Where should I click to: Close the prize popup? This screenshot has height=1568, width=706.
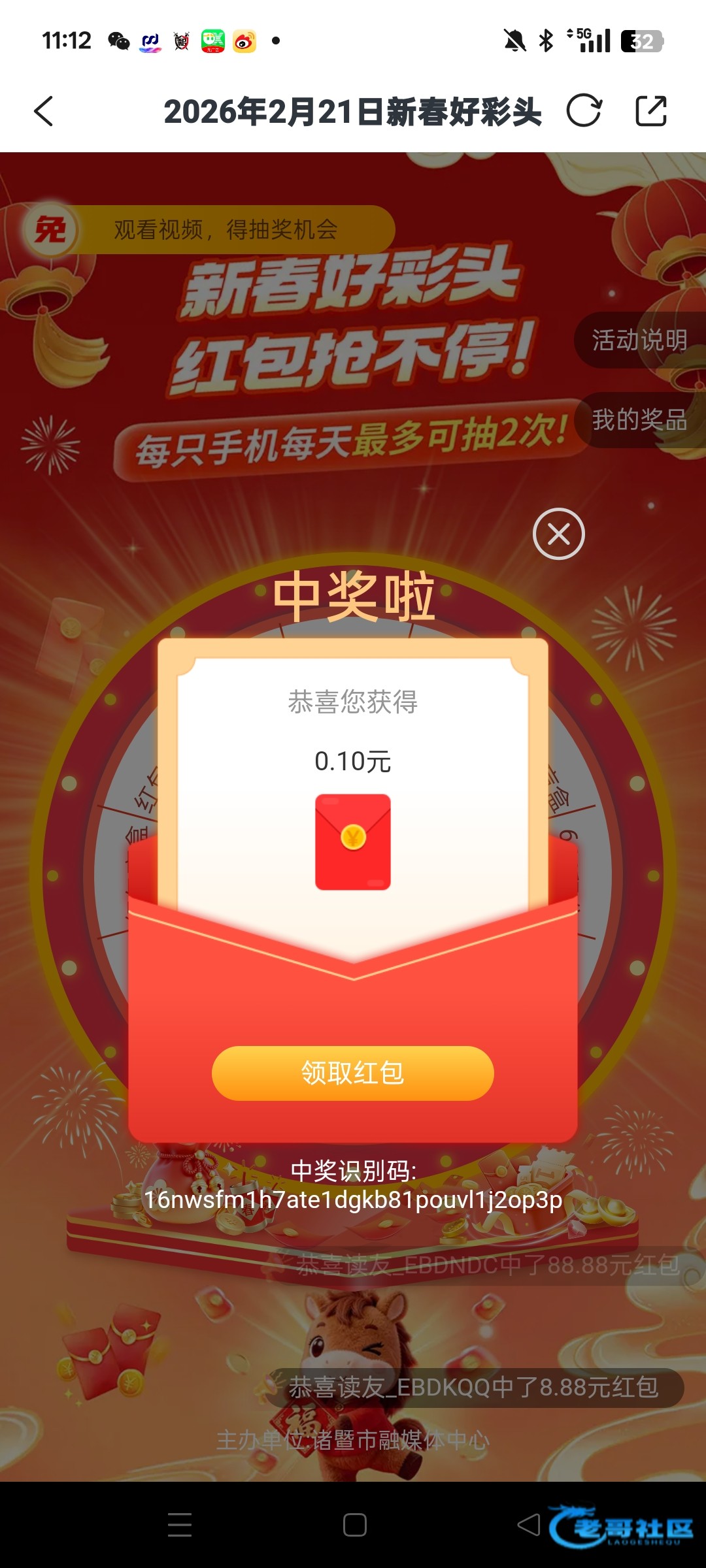[558, 534]
